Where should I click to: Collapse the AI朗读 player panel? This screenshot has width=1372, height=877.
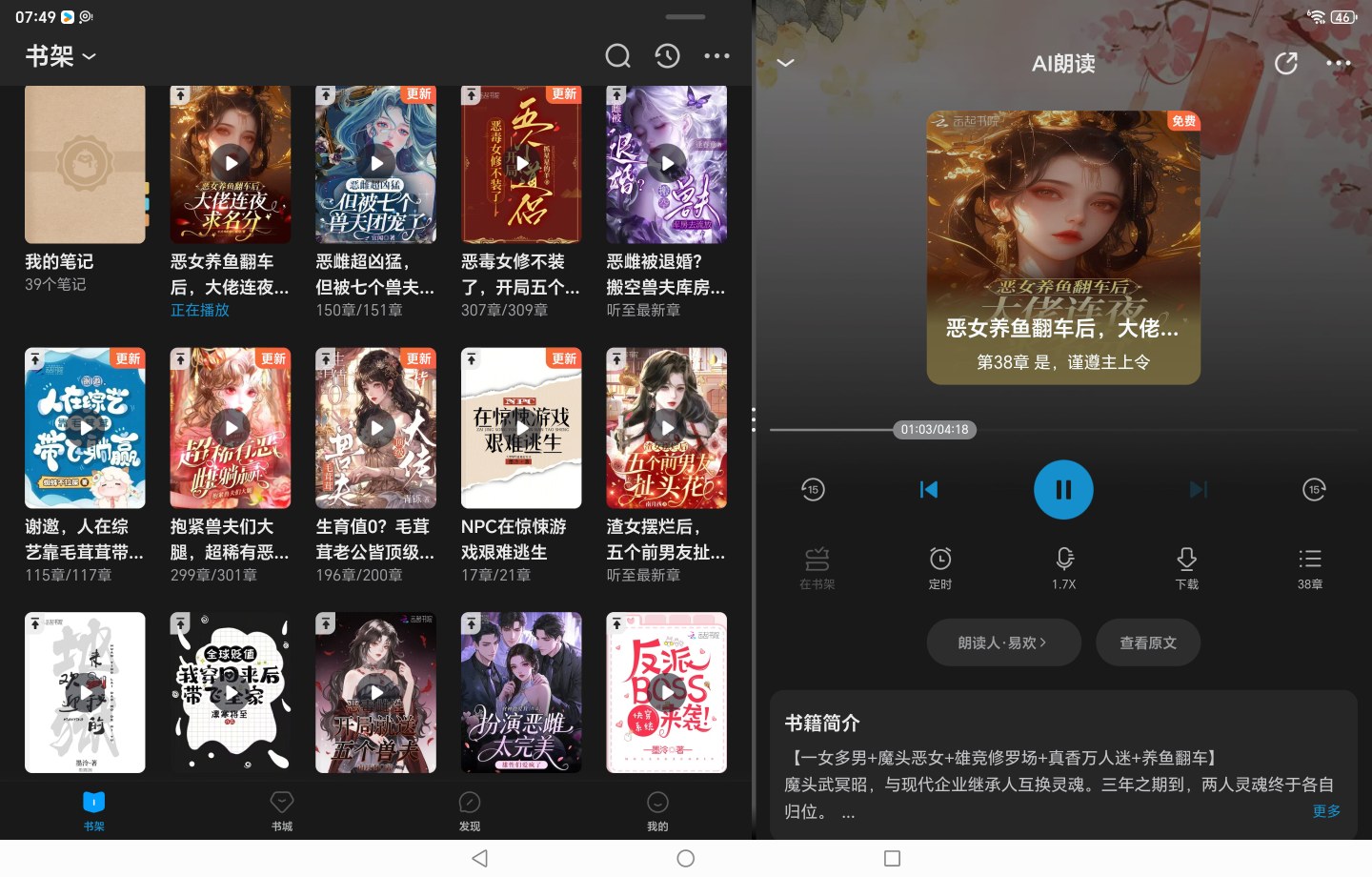(785, 63)
